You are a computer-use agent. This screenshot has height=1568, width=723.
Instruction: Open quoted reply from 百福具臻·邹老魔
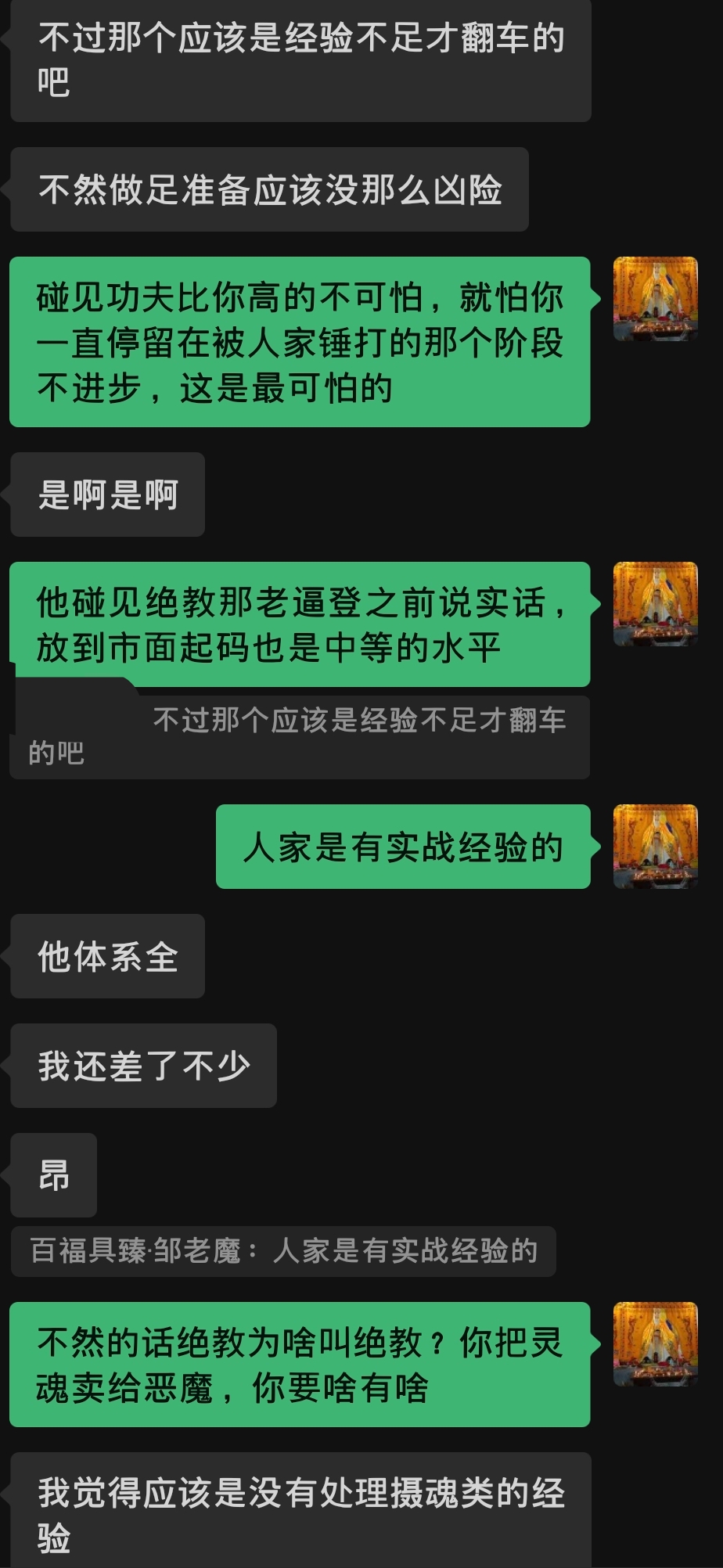click(283, 1251)
